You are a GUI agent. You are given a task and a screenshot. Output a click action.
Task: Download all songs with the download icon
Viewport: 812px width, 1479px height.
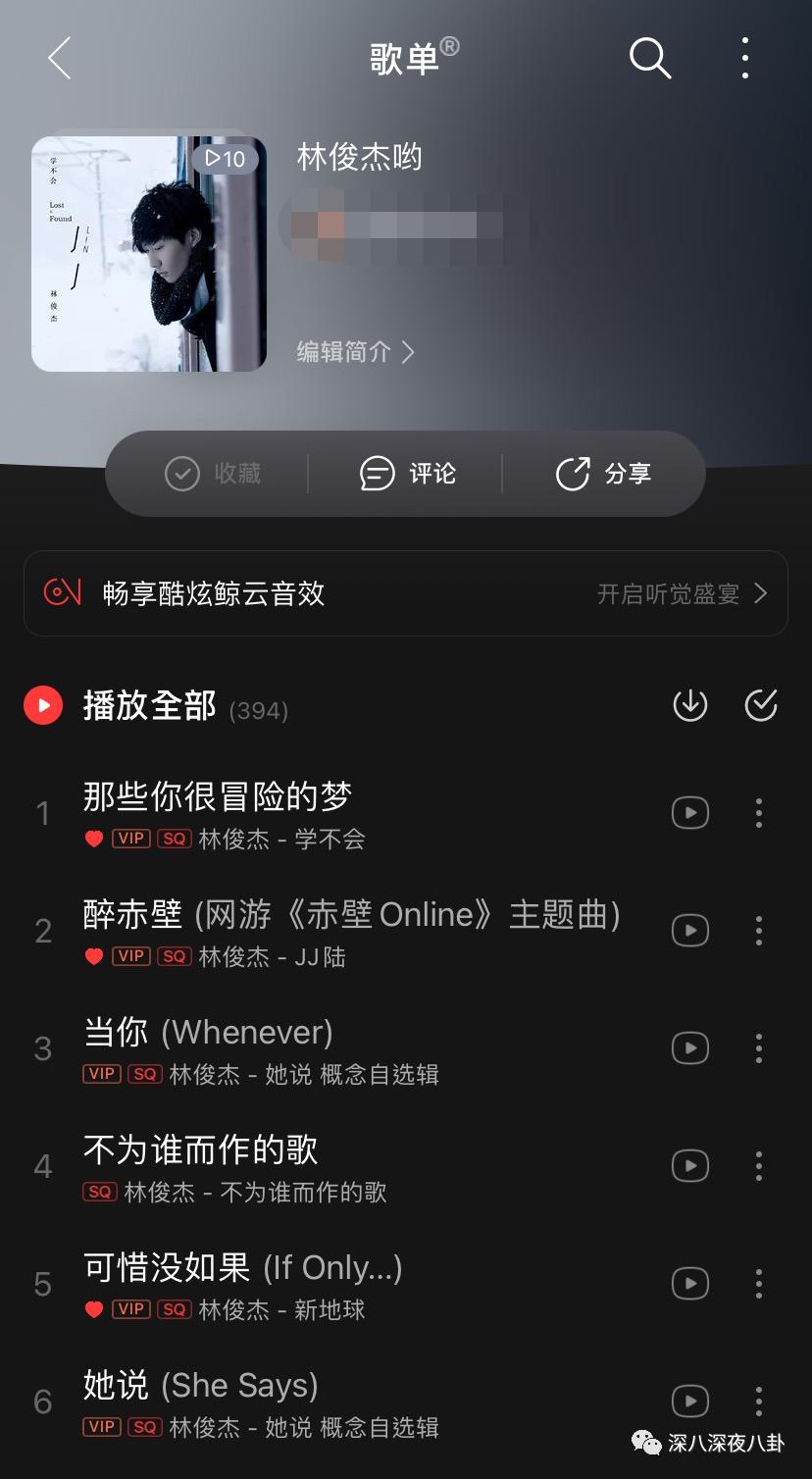tap(689, 704)
